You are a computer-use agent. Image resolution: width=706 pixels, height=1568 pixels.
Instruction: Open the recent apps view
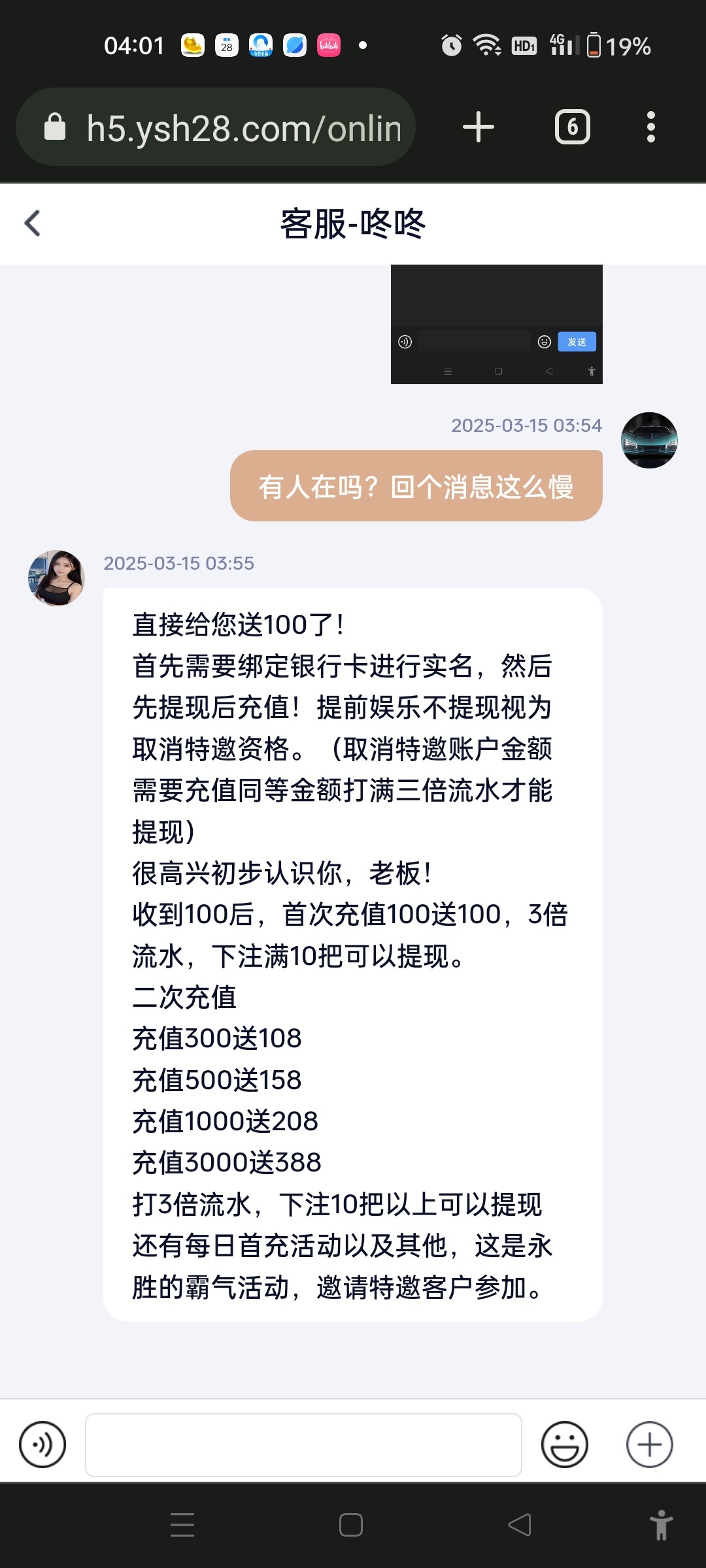pyautogui.click(x=182, y=1525)
